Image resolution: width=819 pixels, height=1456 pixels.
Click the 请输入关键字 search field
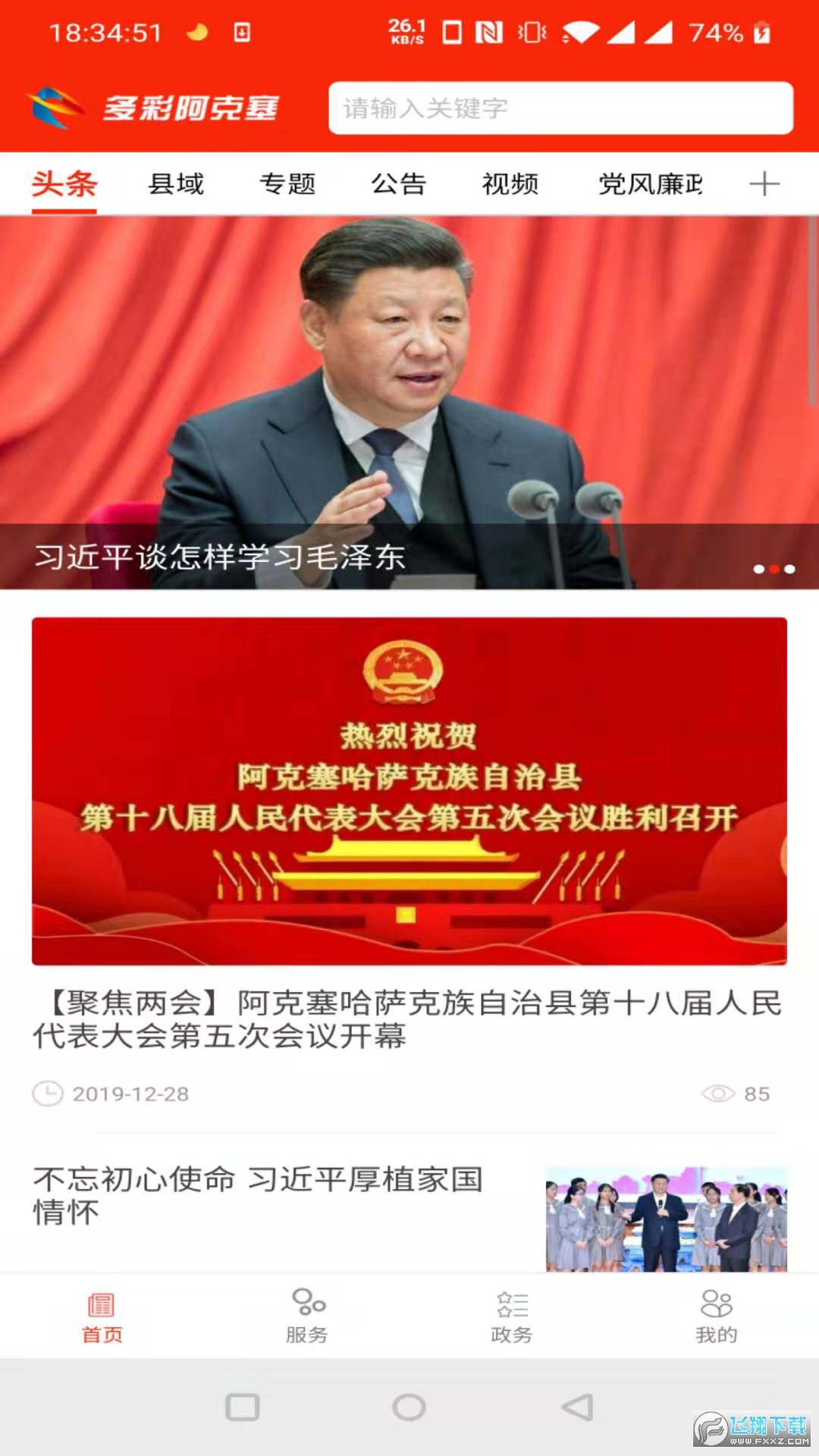coord(561,108)
